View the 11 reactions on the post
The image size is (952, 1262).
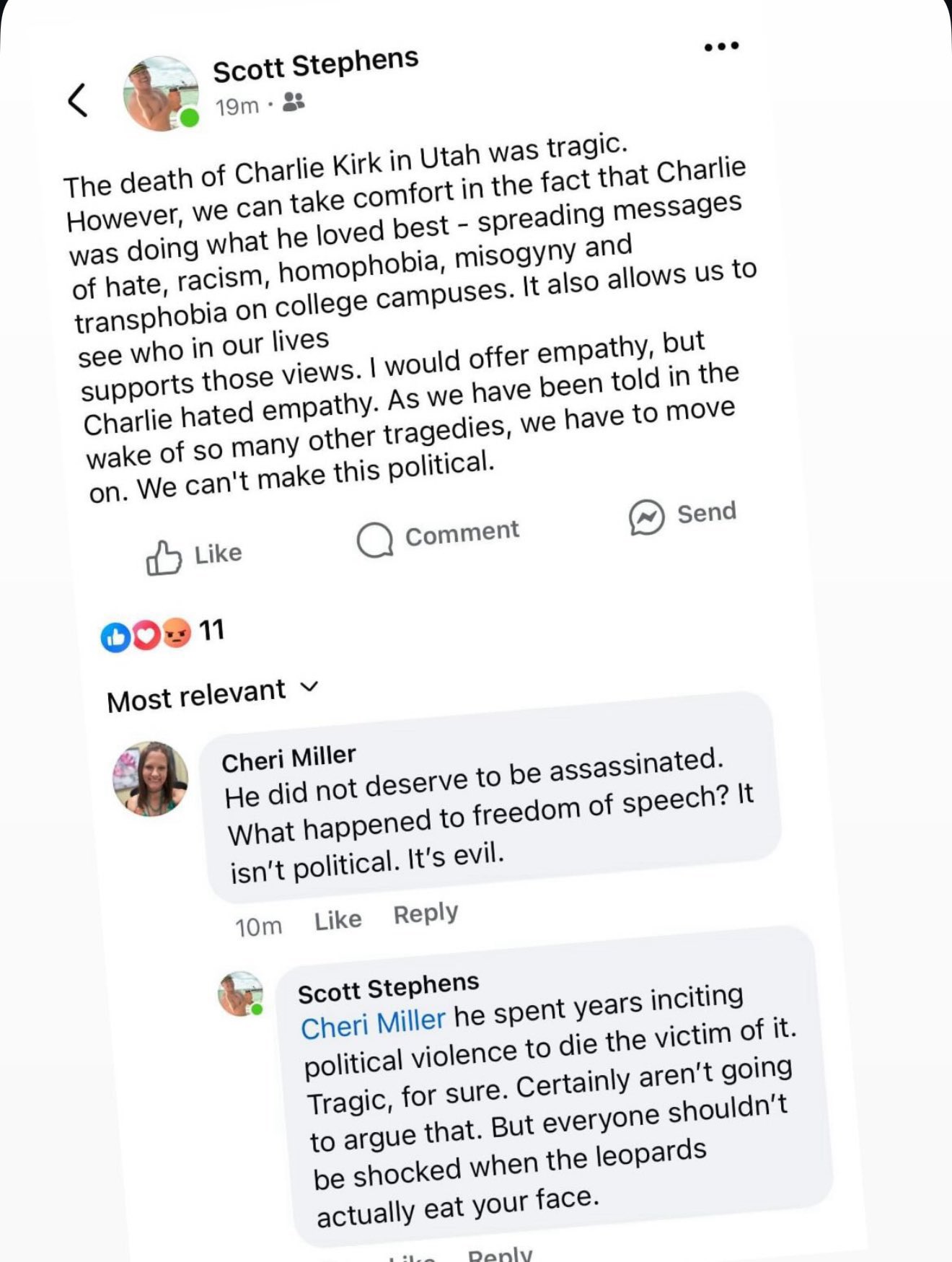coord(163,634)
